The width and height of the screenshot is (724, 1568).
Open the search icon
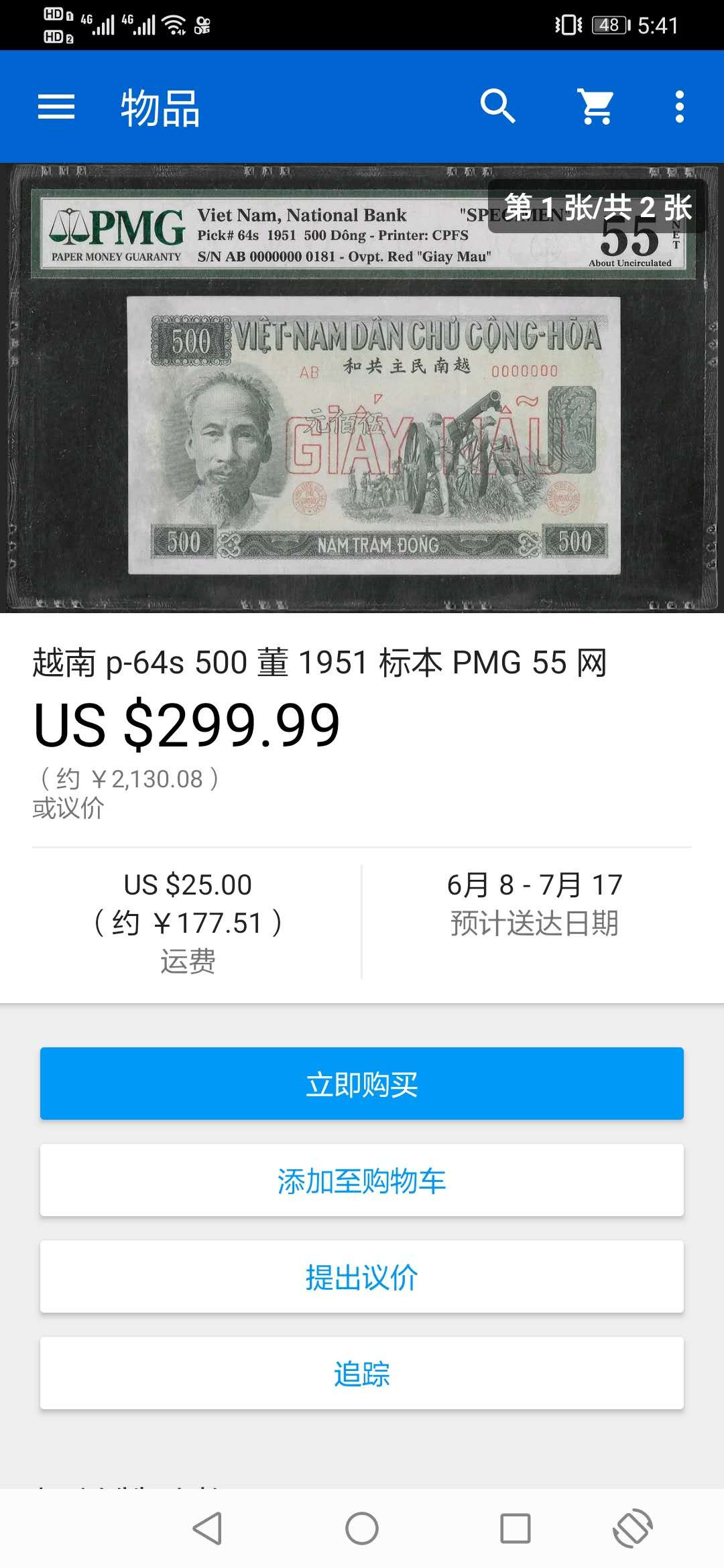coord(497,107)
